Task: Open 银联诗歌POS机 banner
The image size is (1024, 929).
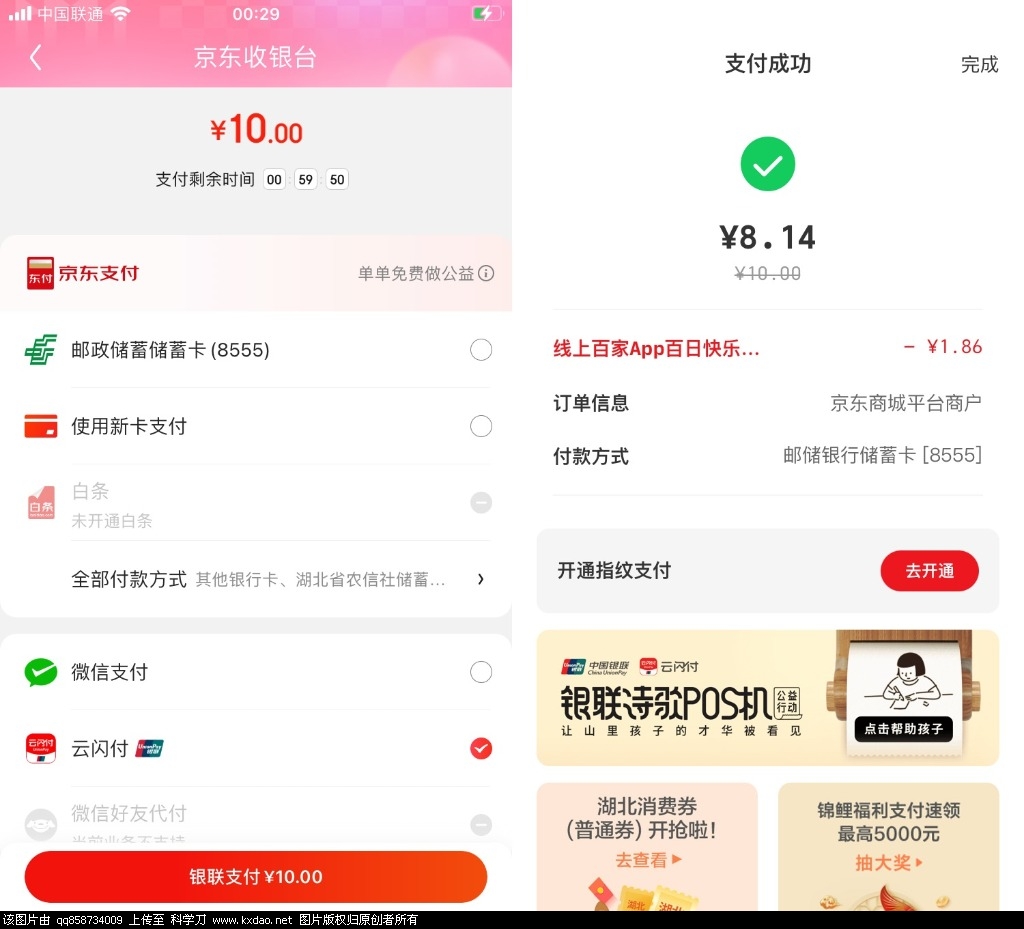Action: [767, 697]
